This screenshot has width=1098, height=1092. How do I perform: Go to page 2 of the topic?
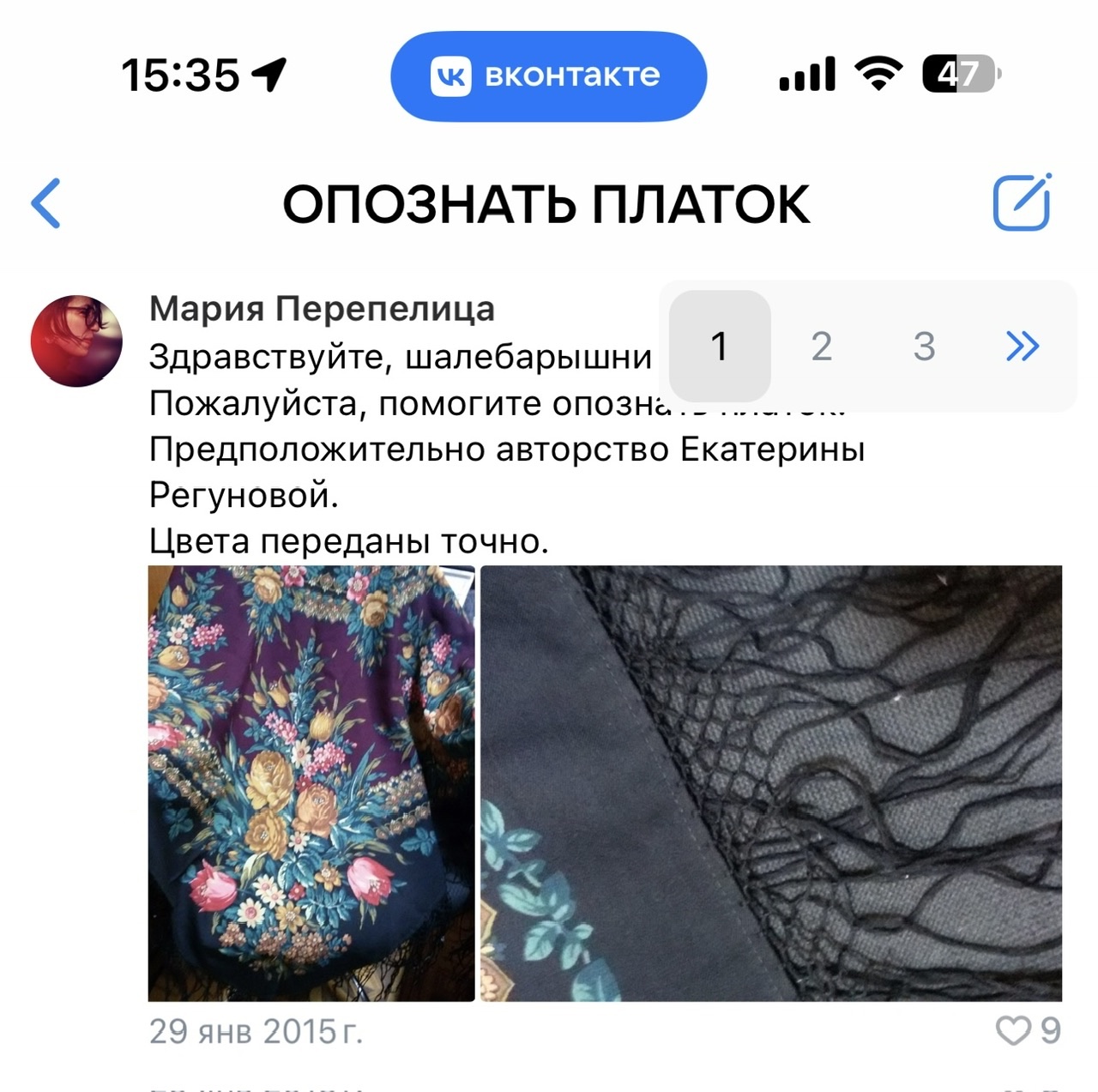tap(821, 346)
